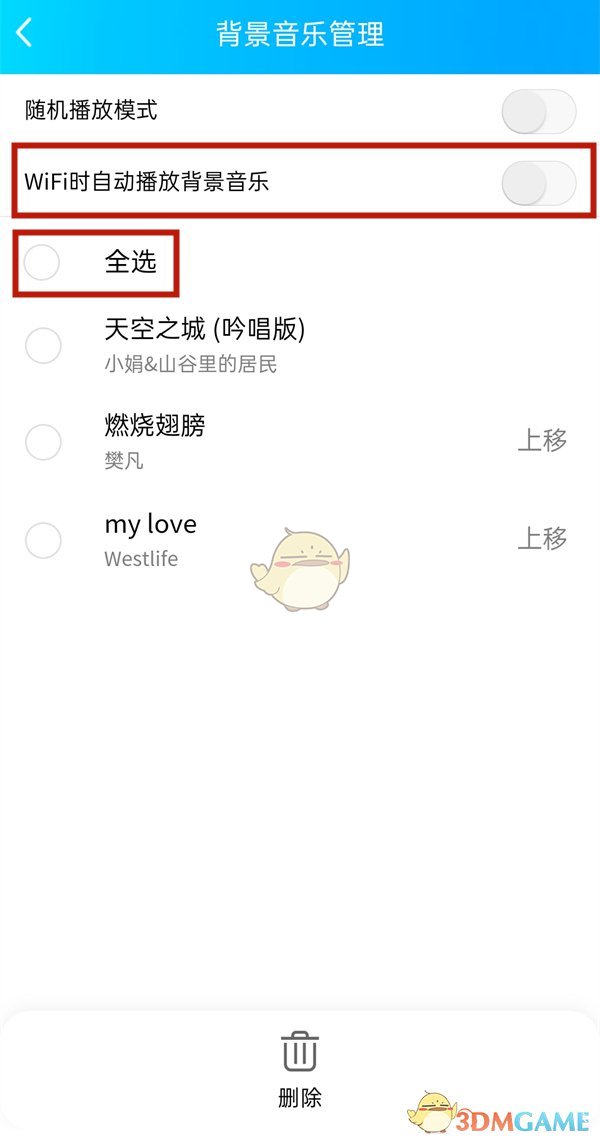Select the song my love
The width and height of the screenshot is (600, 1140).
click(43, 540)
